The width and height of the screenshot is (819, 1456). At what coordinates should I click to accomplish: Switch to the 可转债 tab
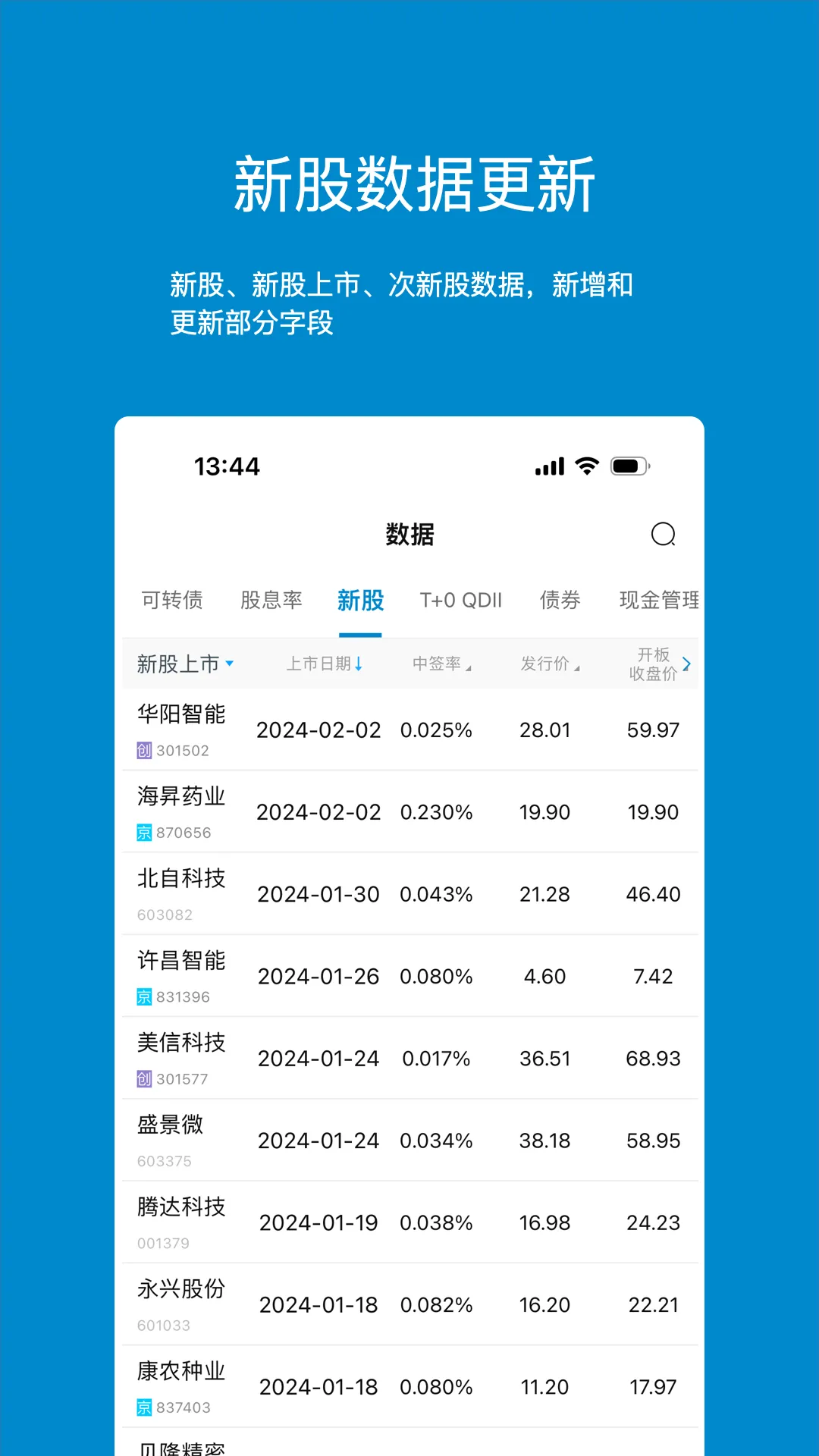(x=173, y=600)
